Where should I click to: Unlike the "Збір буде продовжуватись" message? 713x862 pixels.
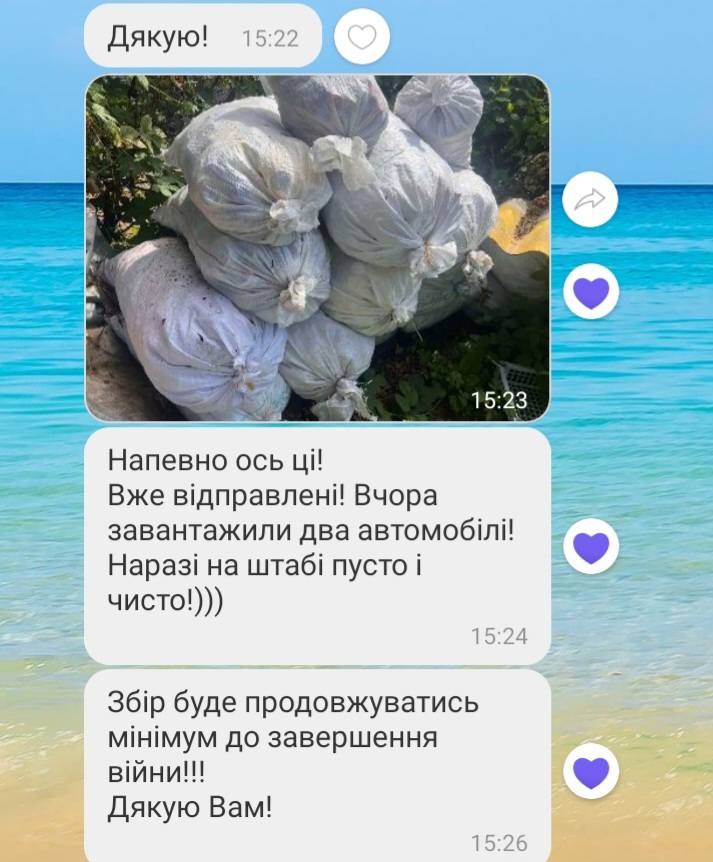pos(591,771)
